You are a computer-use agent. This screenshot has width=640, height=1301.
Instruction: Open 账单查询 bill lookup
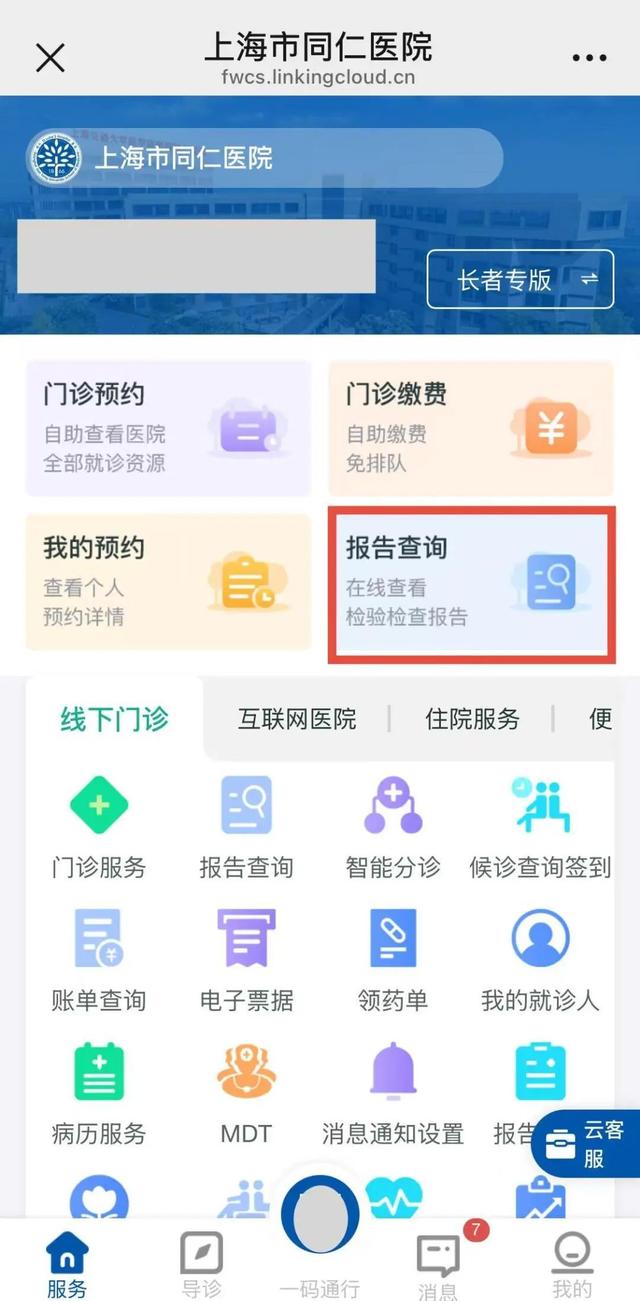pos(98,958)
